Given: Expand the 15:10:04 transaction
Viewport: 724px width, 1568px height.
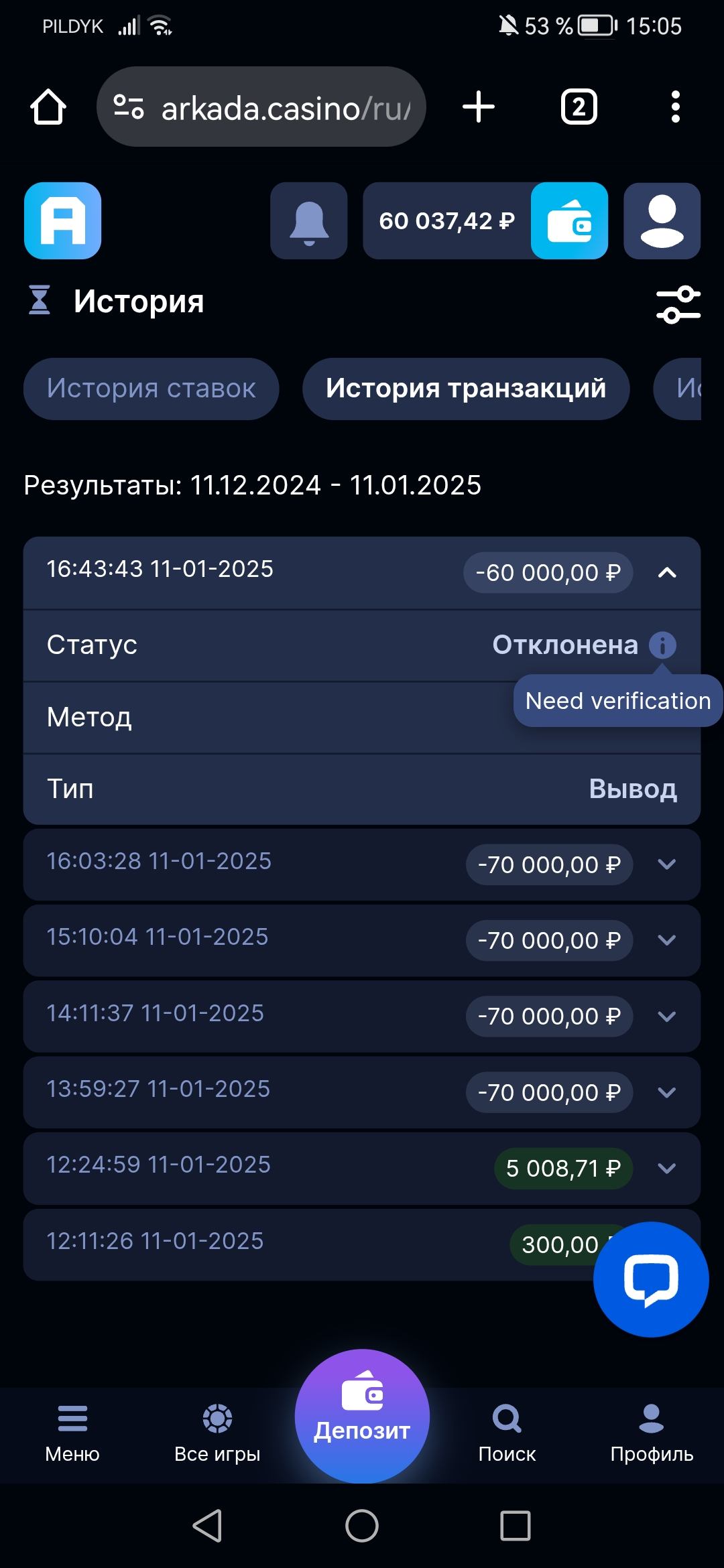Looking at the screenshot, I should pyautogui.click(x=667, y=940).
